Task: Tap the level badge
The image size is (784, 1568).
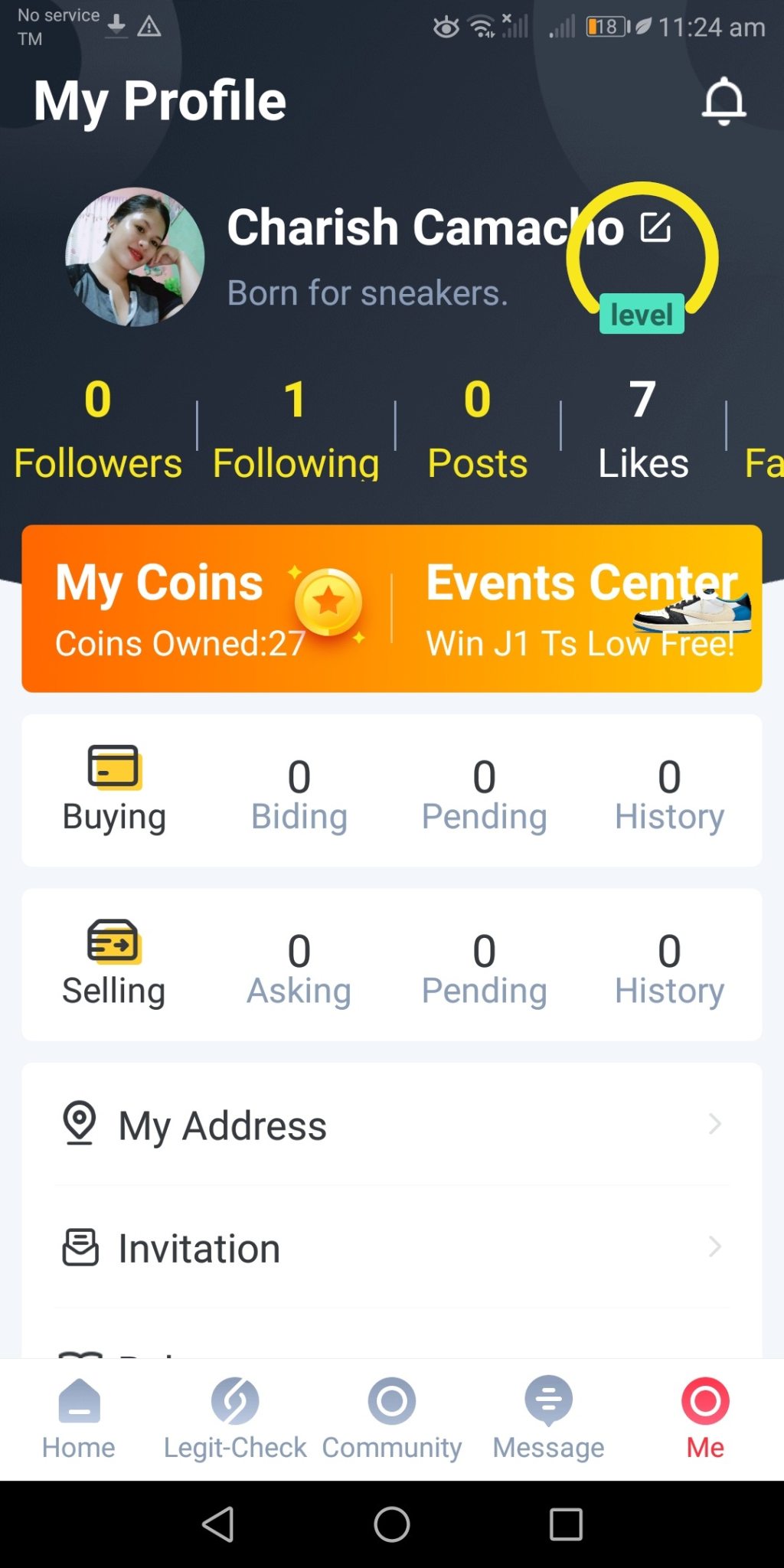Action: (642, 314)
